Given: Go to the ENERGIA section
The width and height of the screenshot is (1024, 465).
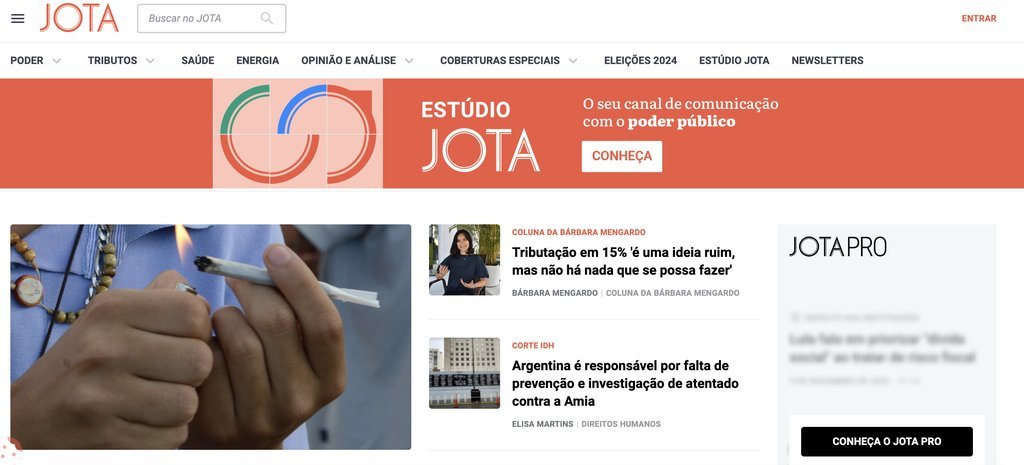Looking at the screenshot, I should click(257, 60).
